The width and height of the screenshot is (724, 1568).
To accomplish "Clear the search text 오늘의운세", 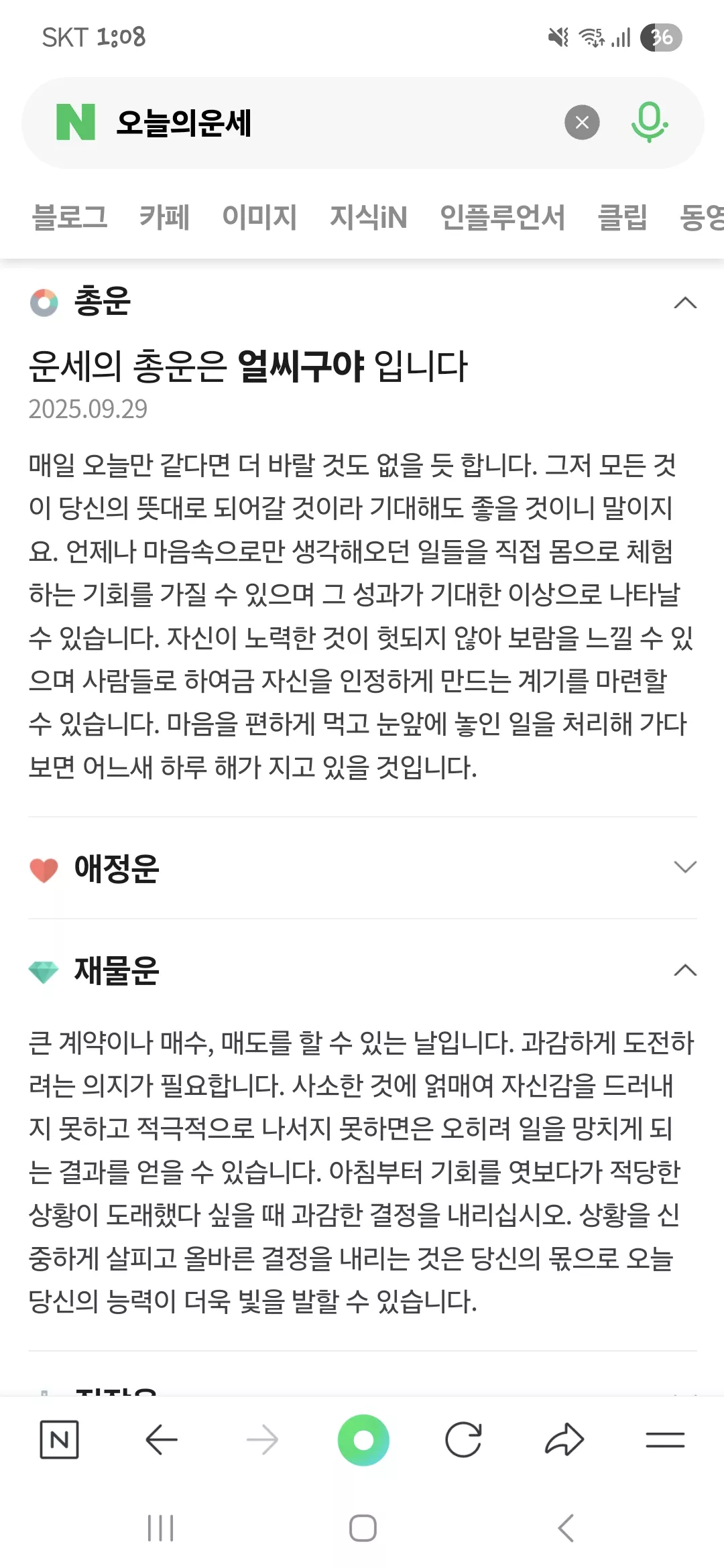I will 582,123.
